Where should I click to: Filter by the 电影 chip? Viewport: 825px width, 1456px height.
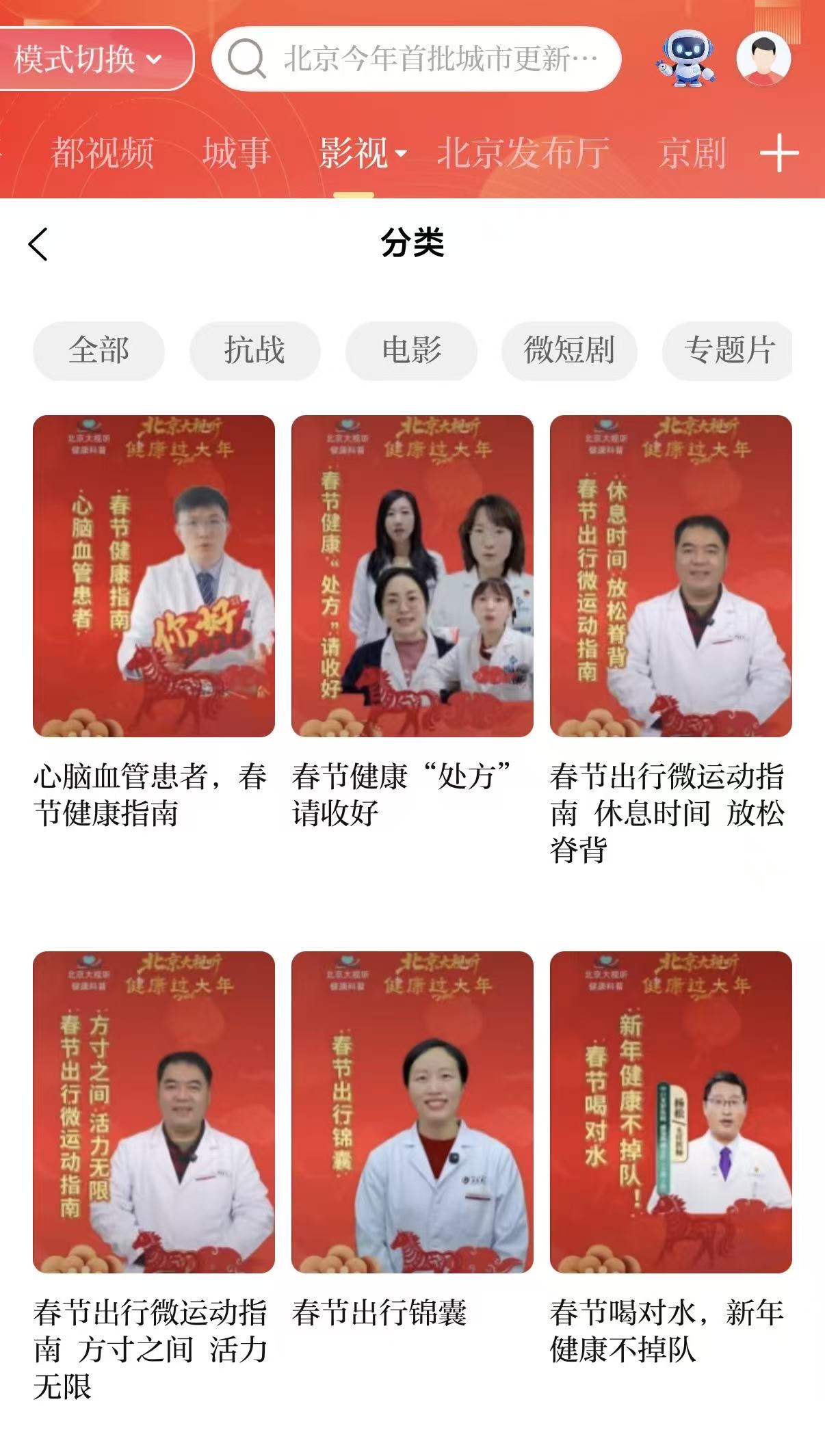point(411,350)
